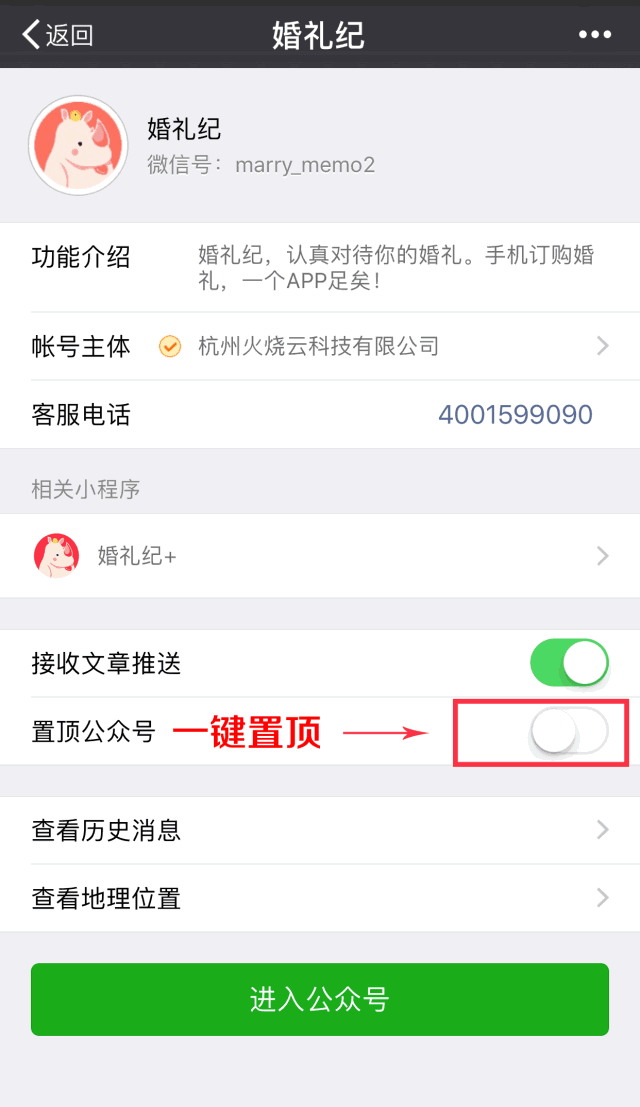Open the 婚礼纪+ mini program
Image resolution: width=640 pixels, height=1107 pixels.
click(320, 556)
